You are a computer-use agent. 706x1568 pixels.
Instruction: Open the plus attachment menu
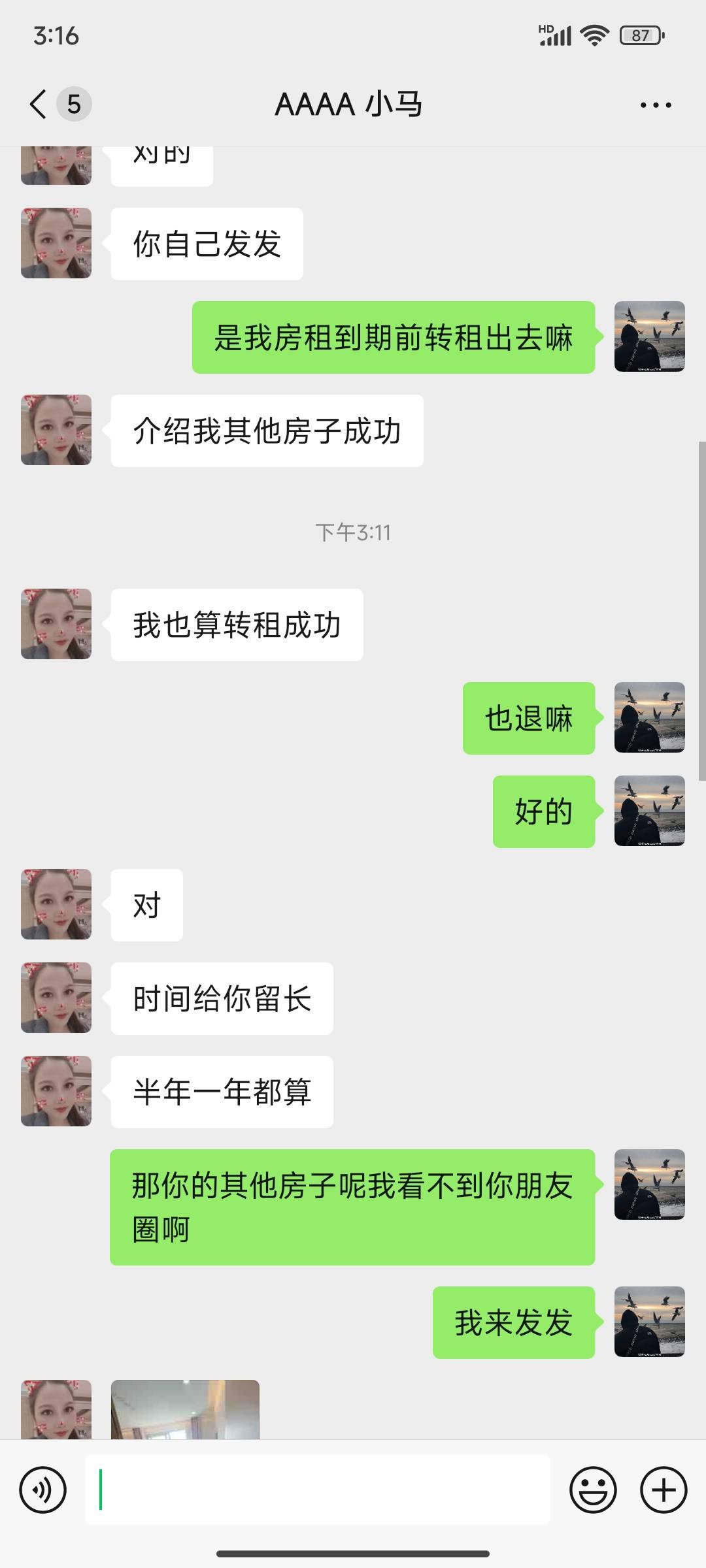pyautogui.click(x=664, y=1490)
